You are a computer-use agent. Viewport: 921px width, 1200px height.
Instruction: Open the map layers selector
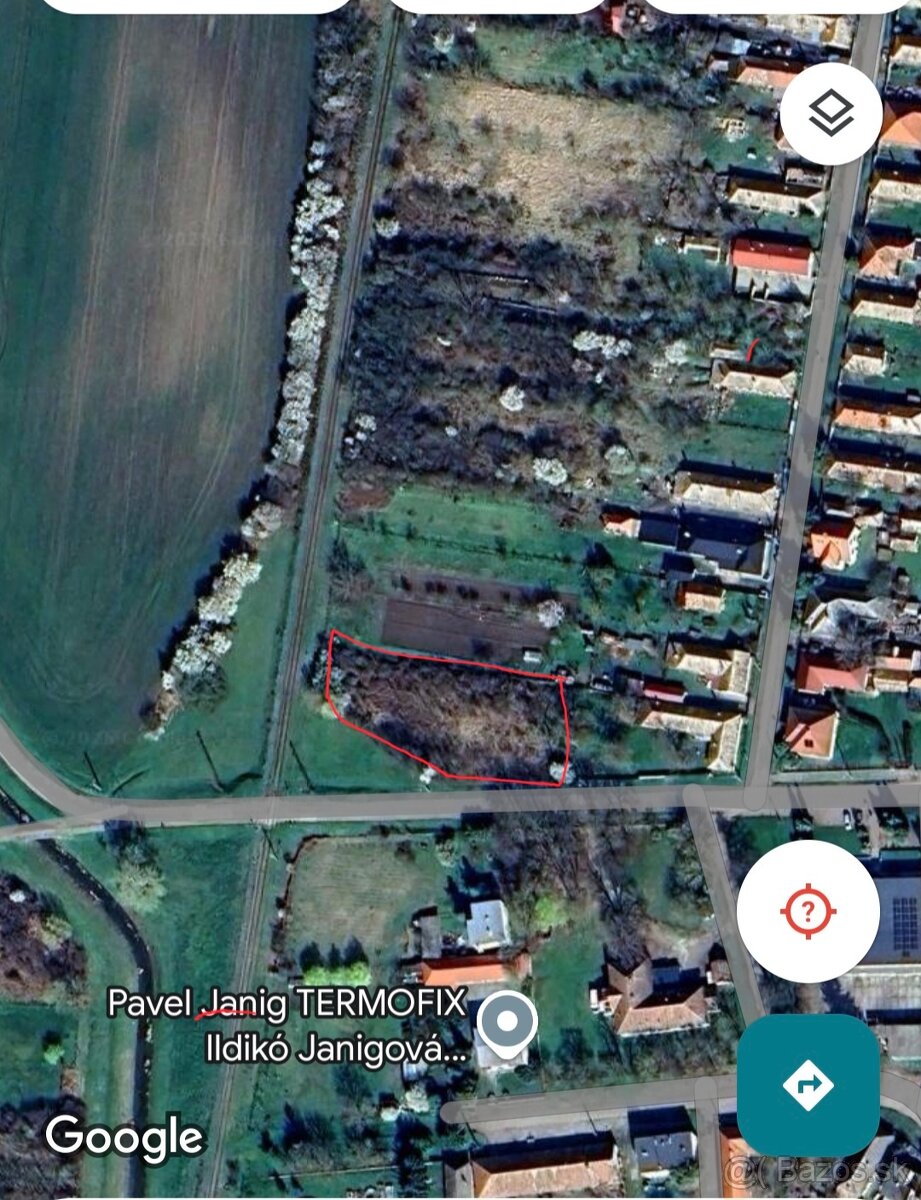click(831, 113)
